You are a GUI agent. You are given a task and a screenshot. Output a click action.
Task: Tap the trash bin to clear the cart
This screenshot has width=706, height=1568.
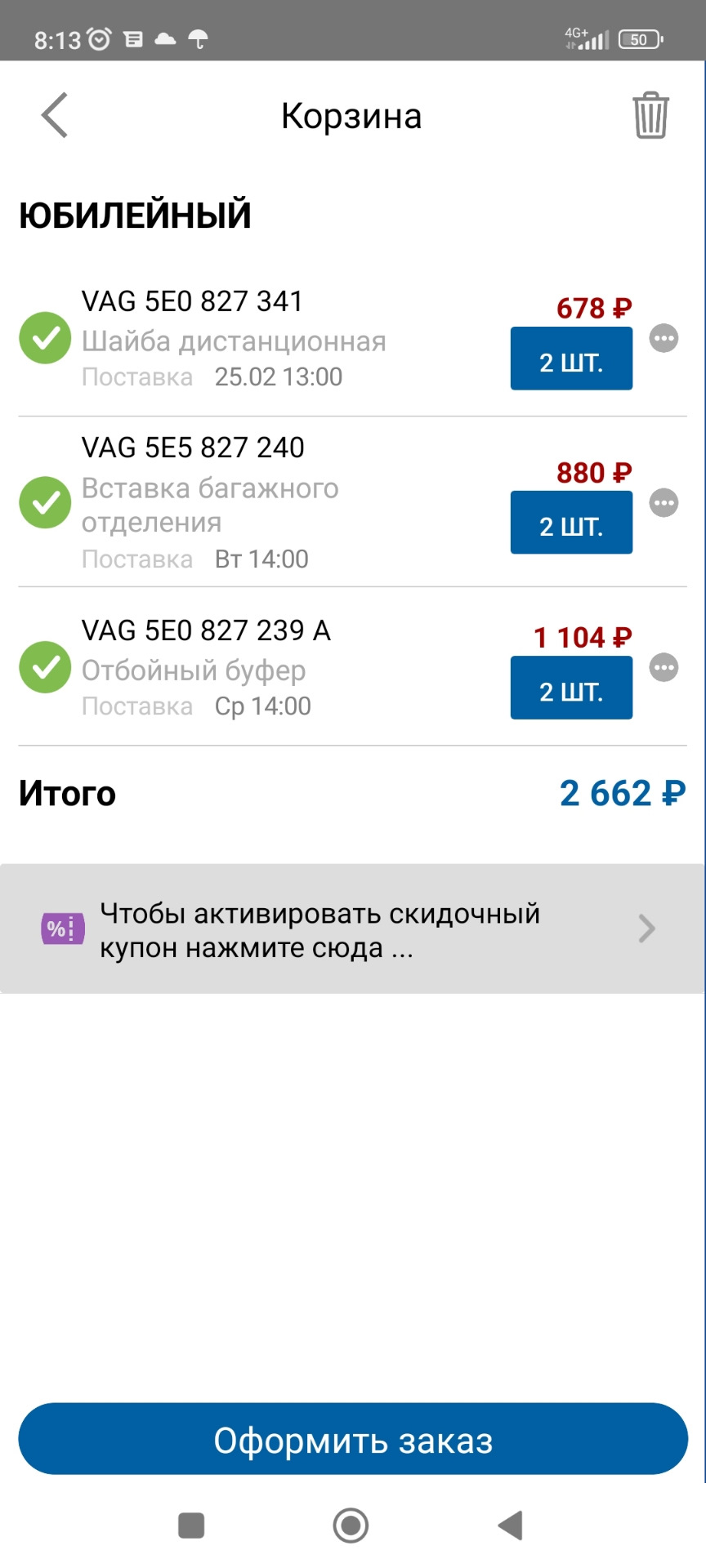(x=650, y=115)
